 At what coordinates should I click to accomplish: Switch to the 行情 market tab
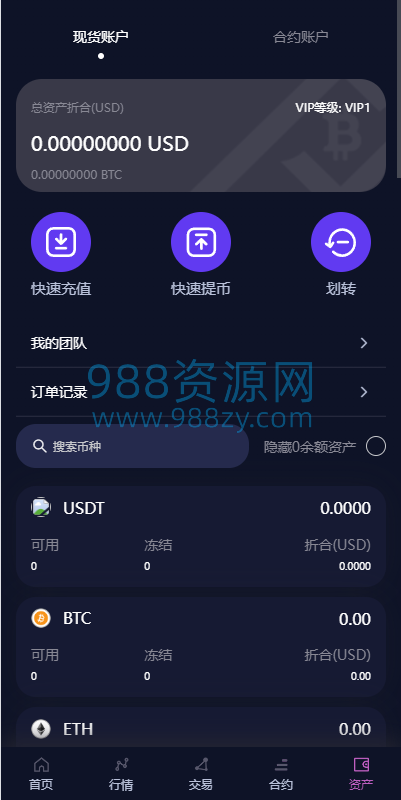tap(121, 773)
